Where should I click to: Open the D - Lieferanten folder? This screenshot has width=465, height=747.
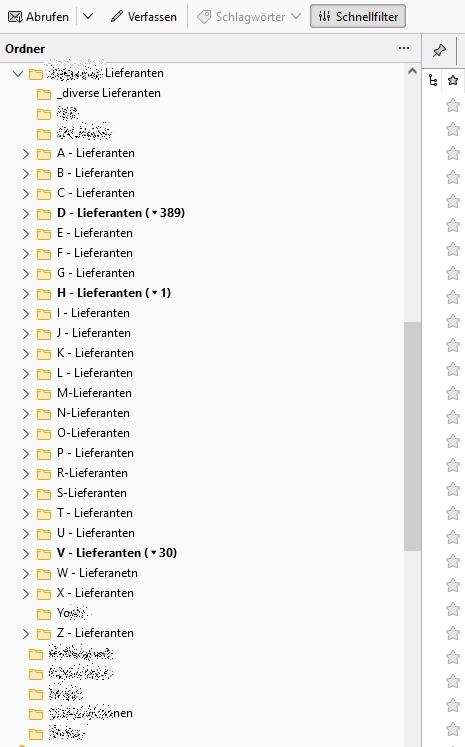[x=121, y=213]
